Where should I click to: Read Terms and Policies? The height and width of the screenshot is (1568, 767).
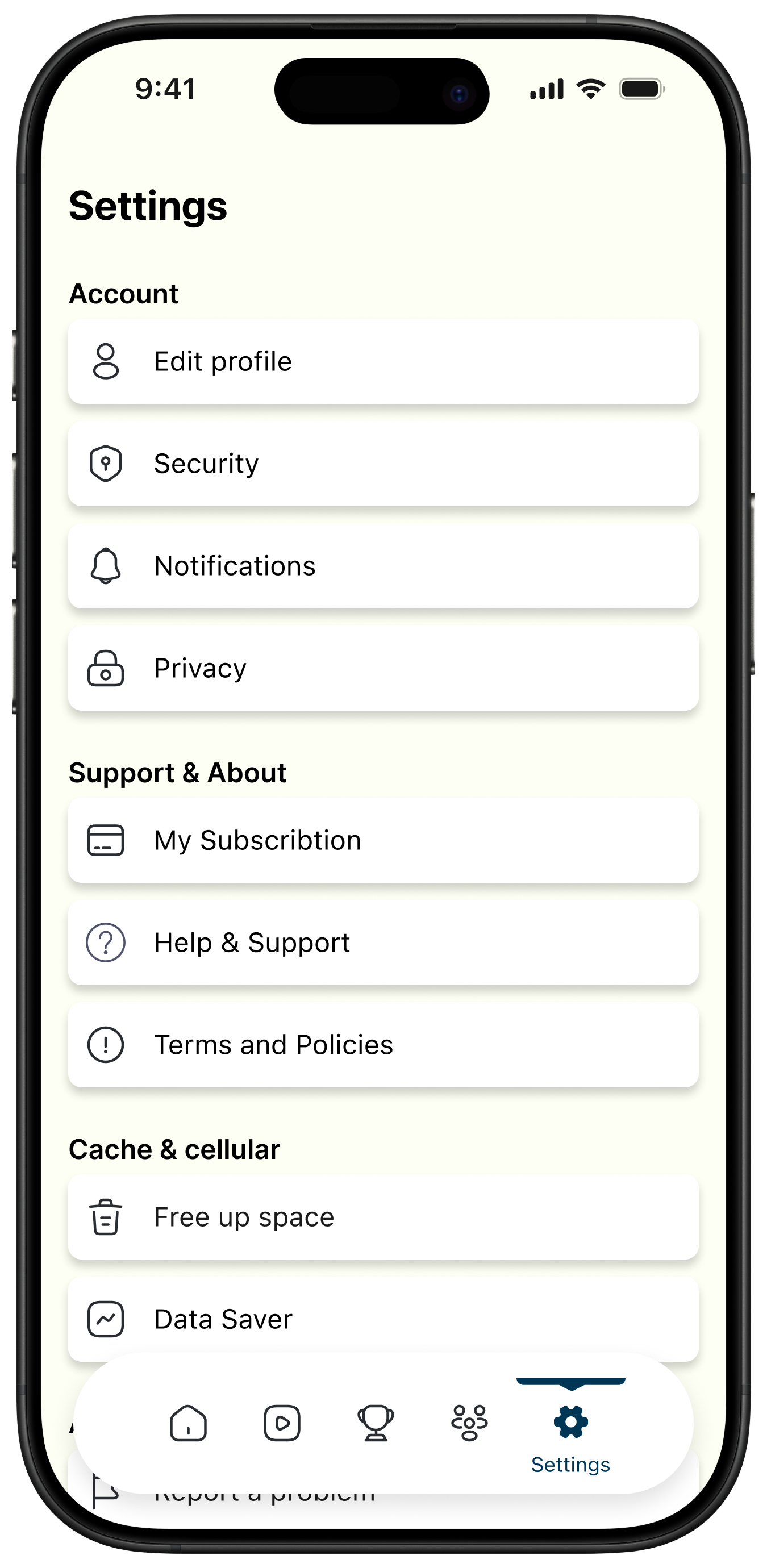point(383,1045)
